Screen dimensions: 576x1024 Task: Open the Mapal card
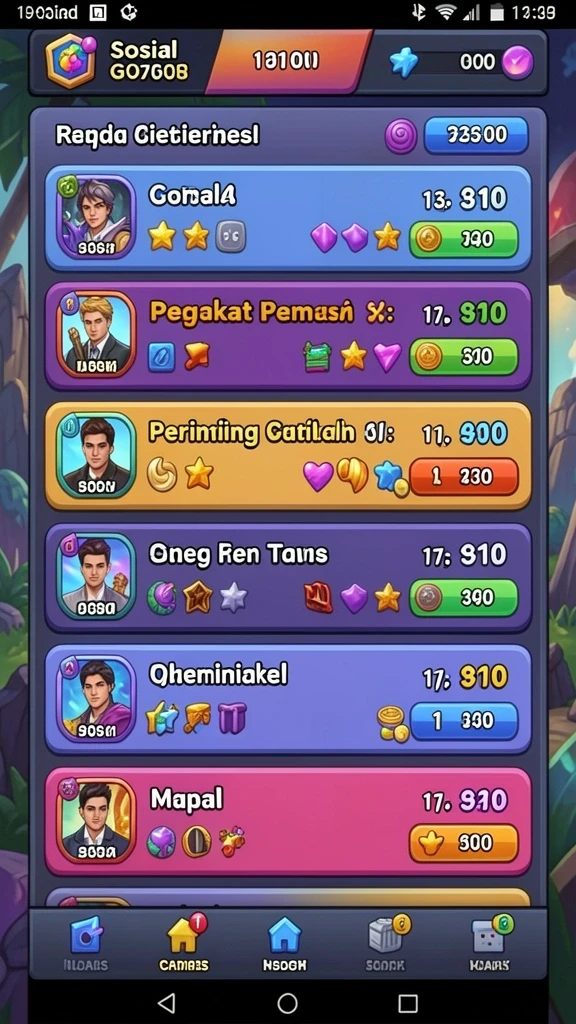[x=287, y=822]
